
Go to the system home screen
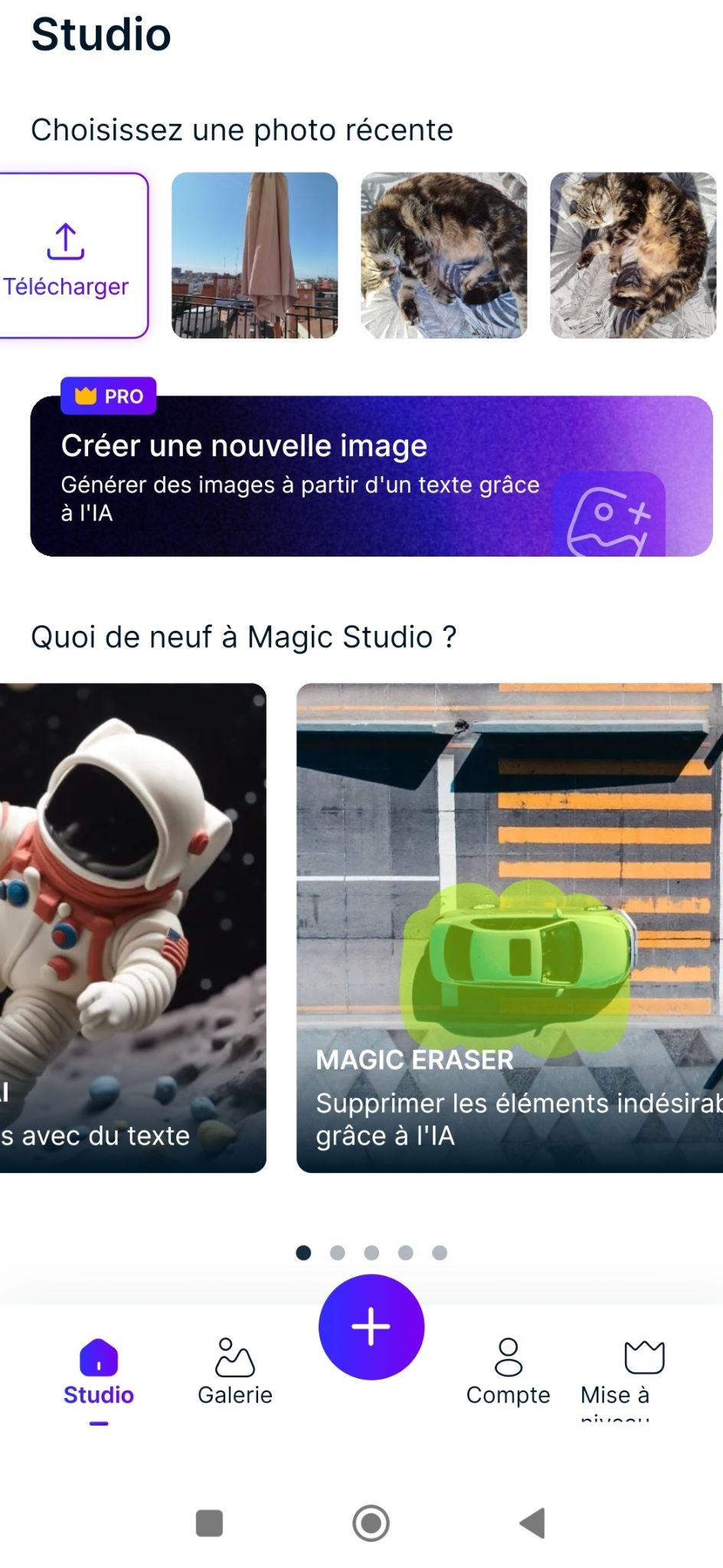[x=371, y=1523]
